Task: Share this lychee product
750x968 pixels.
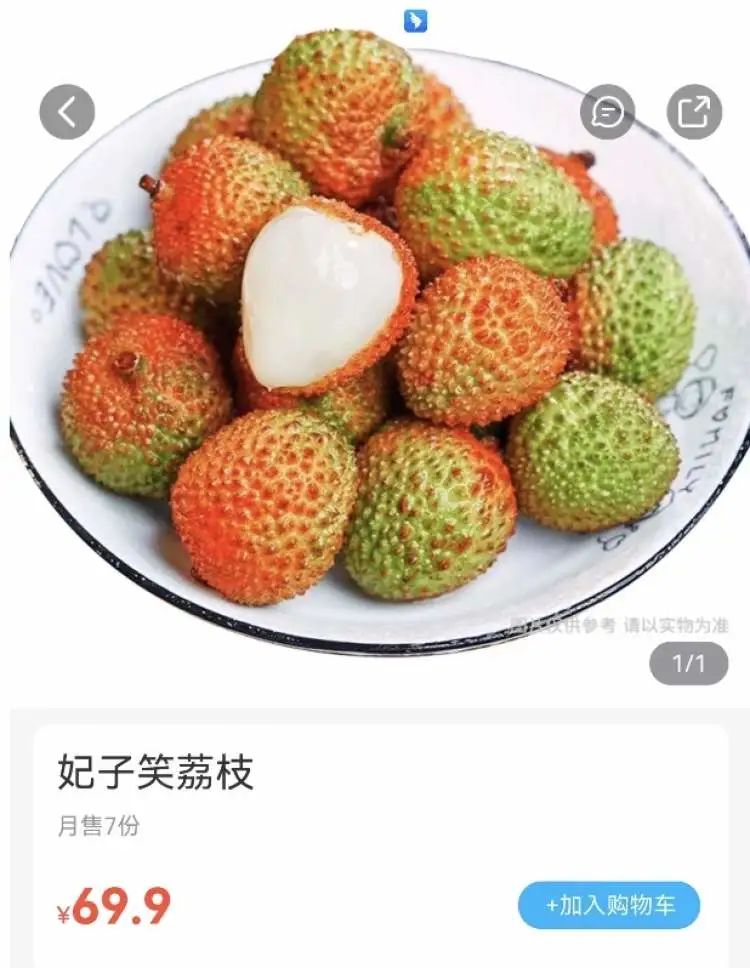Action: coord(694,112)
